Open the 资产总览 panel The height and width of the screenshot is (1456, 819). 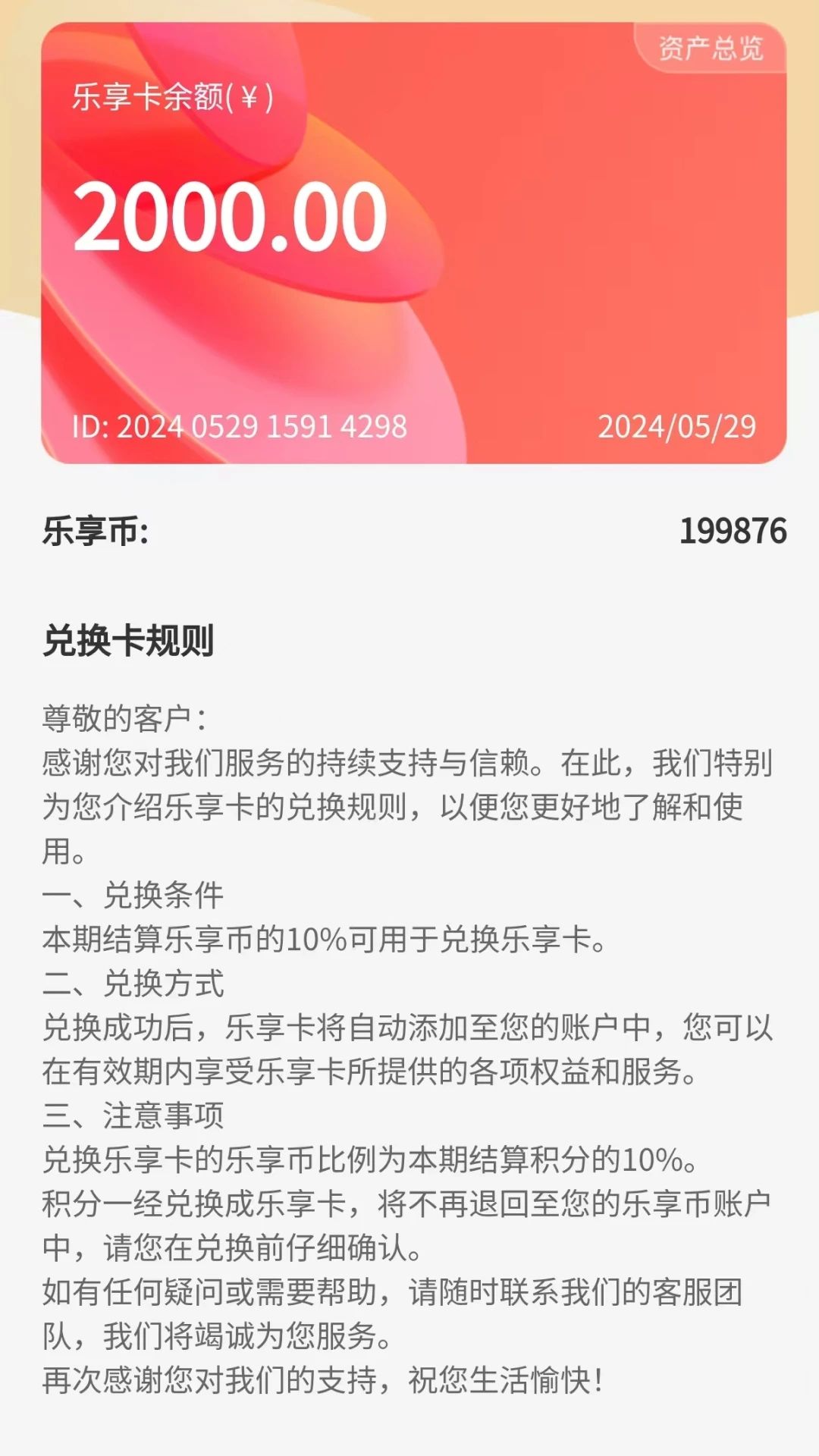[x=711, y=47]
